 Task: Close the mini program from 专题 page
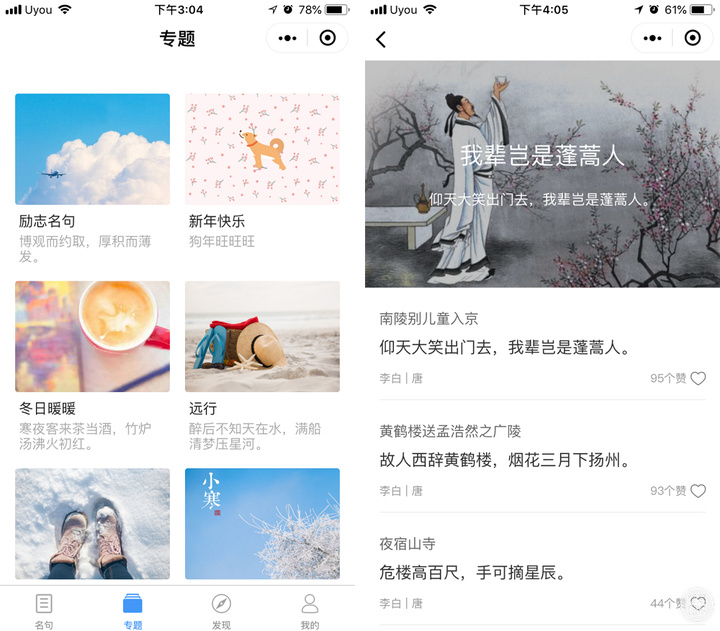coord(327,38)
